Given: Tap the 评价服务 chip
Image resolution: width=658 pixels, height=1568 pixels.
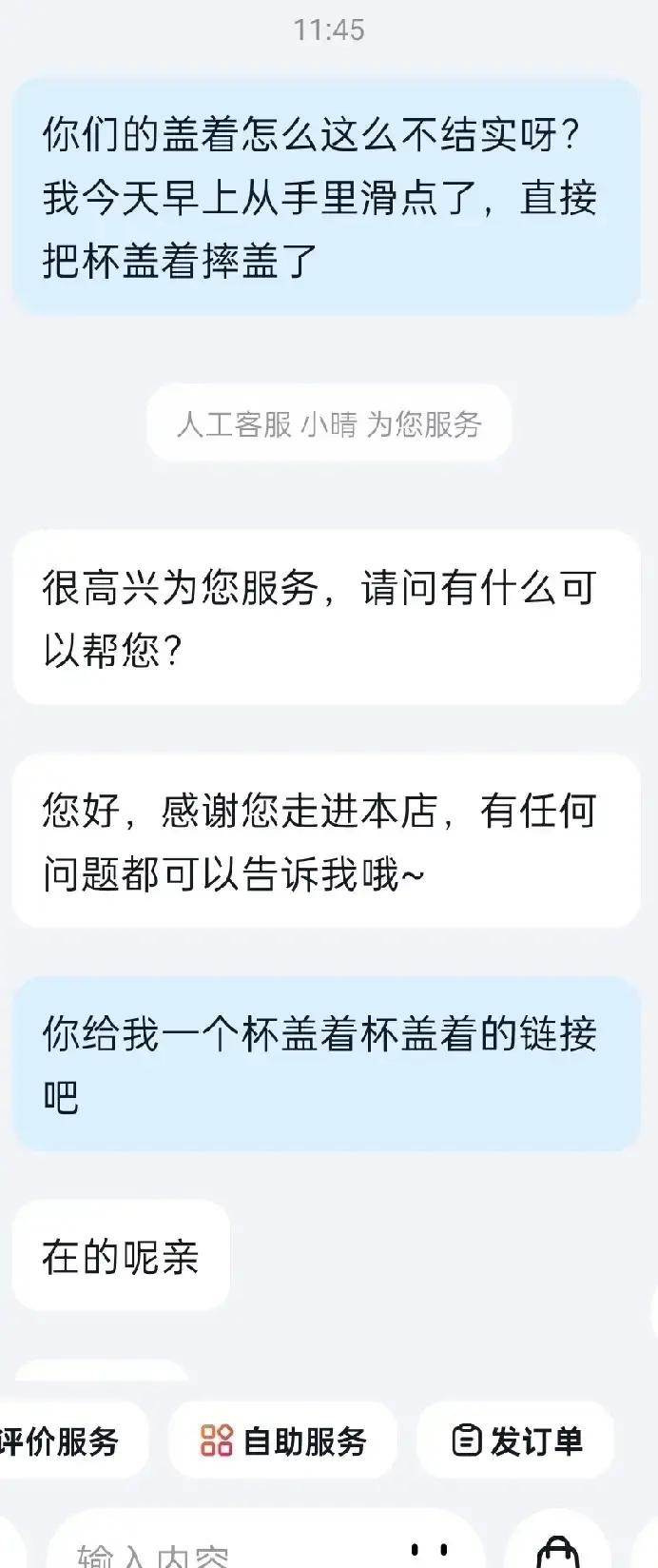Looking at the screenshot, I should [61, 1441].
